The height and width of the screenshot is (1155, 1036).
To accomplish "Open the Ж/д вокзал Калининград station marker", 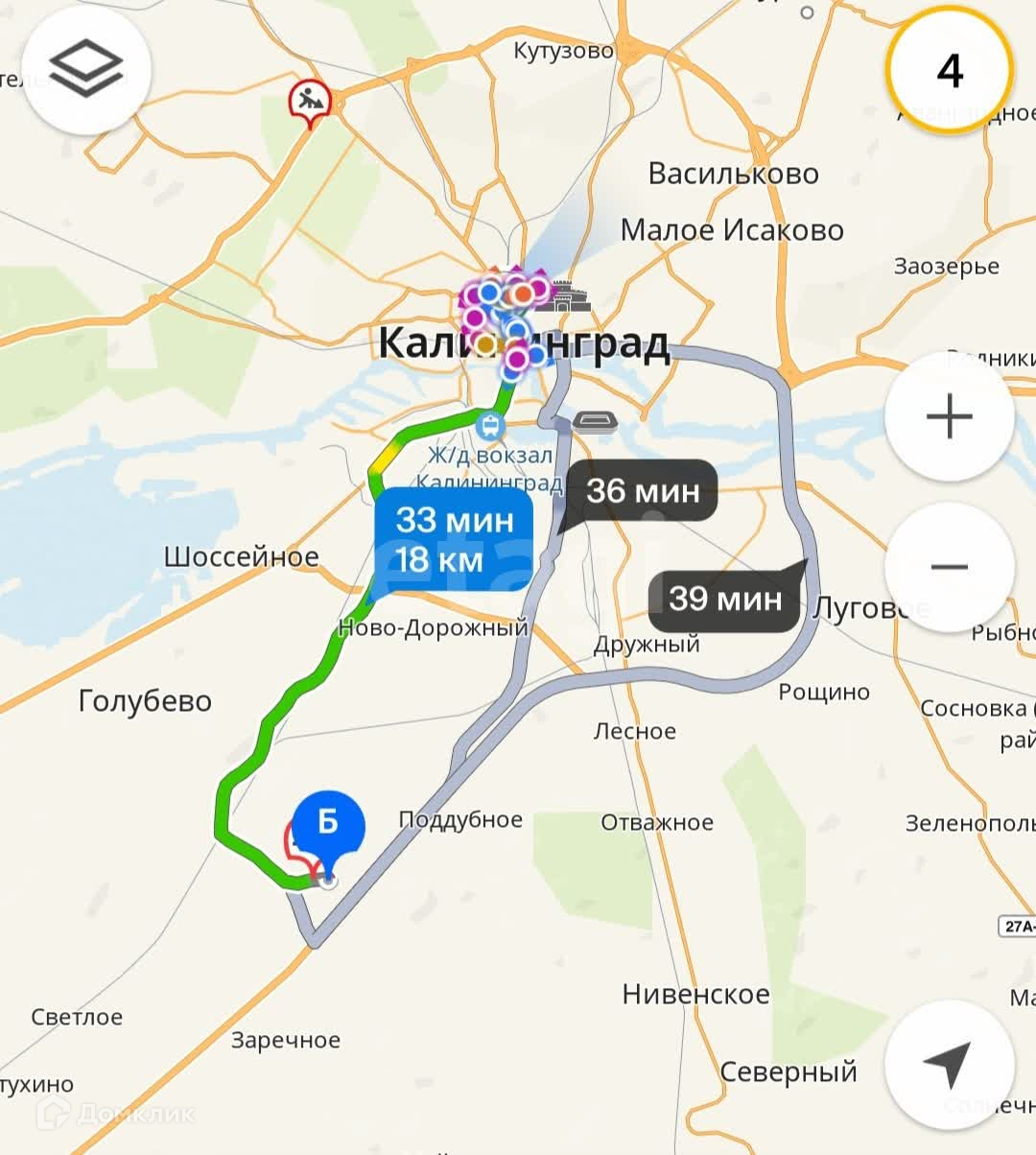I will [491, 424].
